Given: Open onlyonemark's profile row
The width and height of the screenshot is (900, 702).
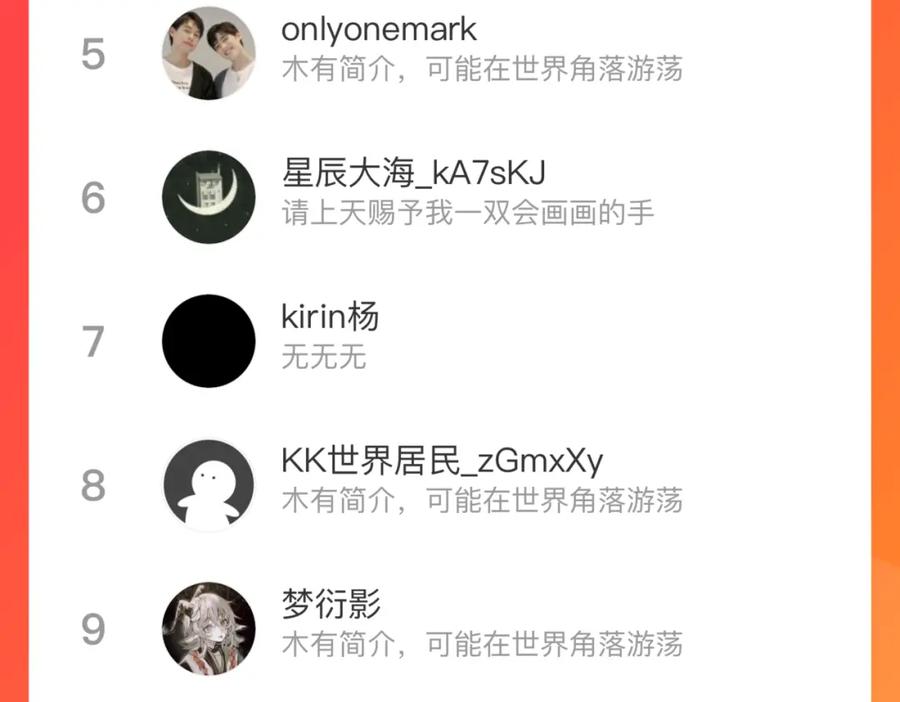Looking at the screenshot, I should pyautogui.click(x=450, y=52).
